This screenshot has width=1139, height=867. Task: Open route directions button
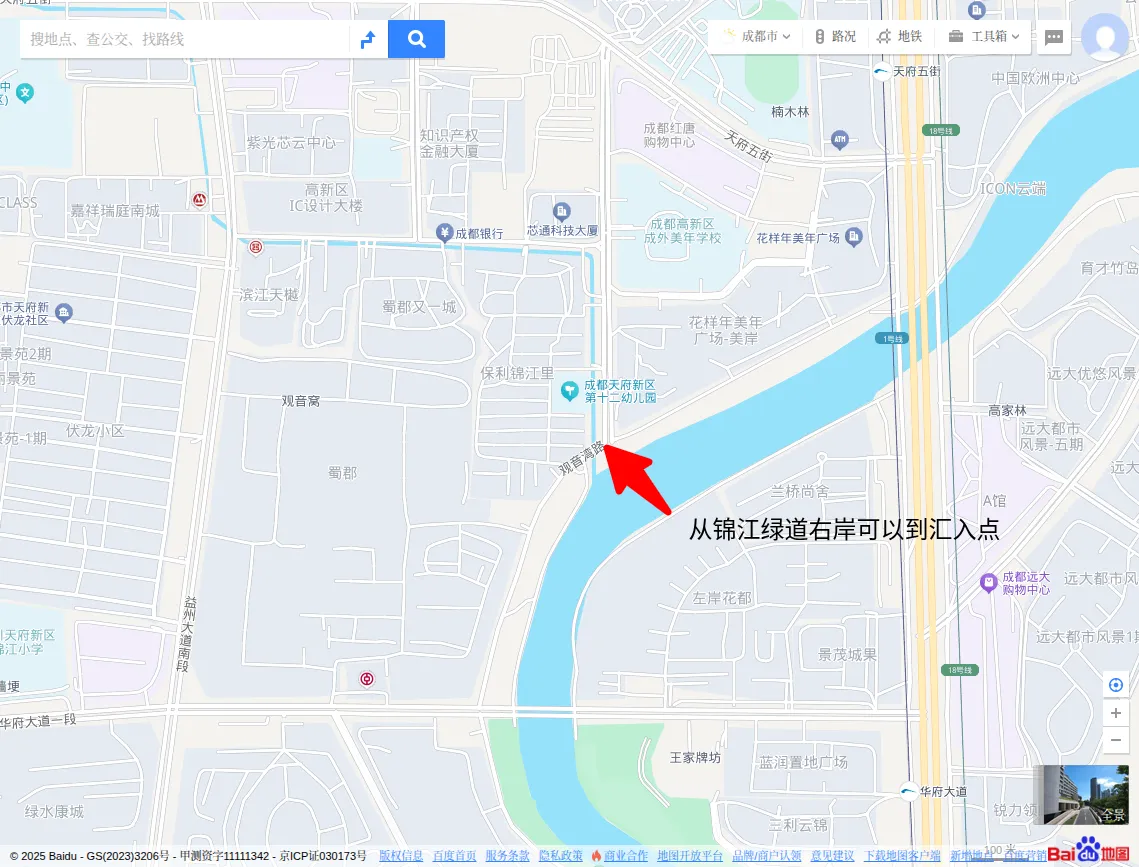pyautogui.click(x=368, y=39)
